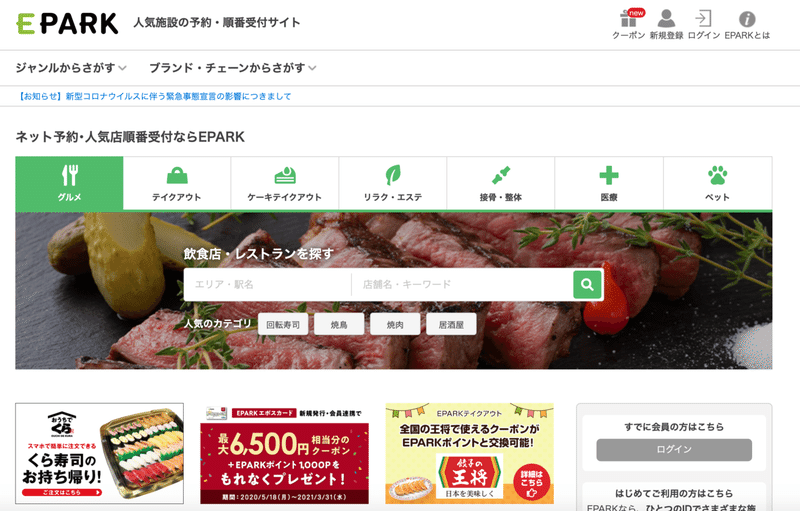
Task: Expand ブランド・チェーンからさがす dropdown
Action: point(233,68)
